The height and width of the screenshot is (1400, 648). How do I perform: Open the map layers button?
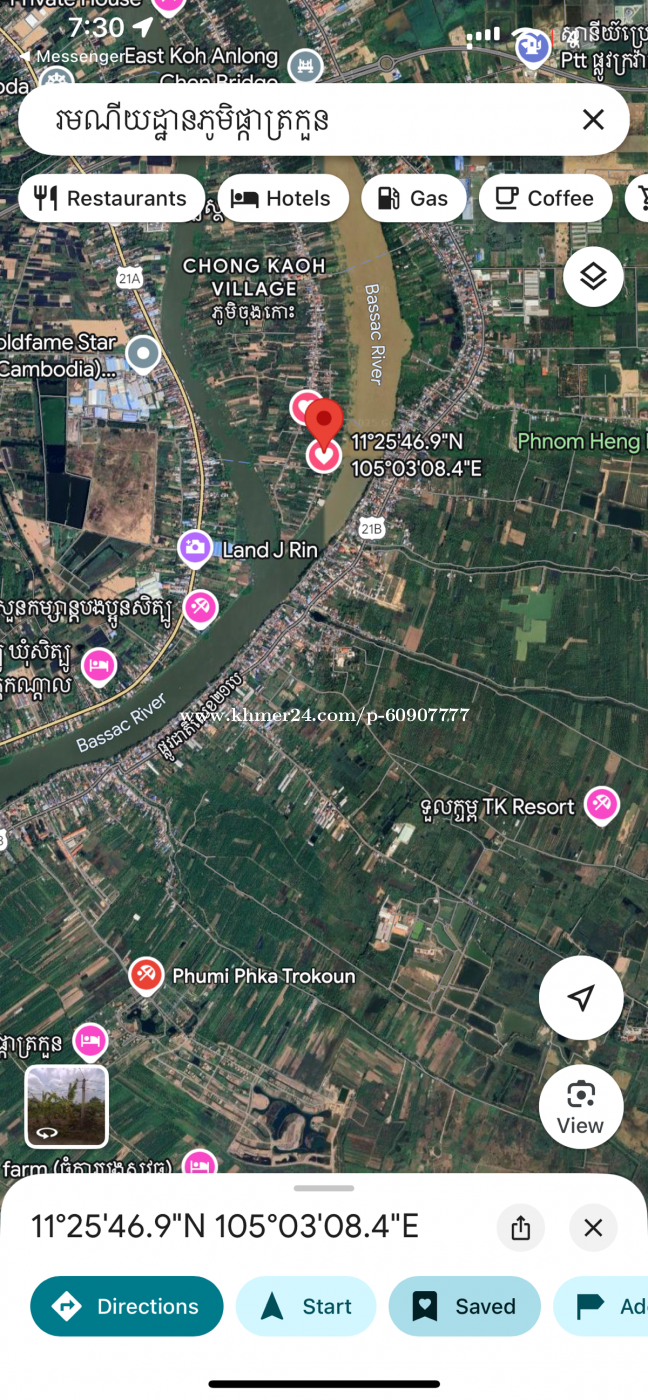(593, 277)
